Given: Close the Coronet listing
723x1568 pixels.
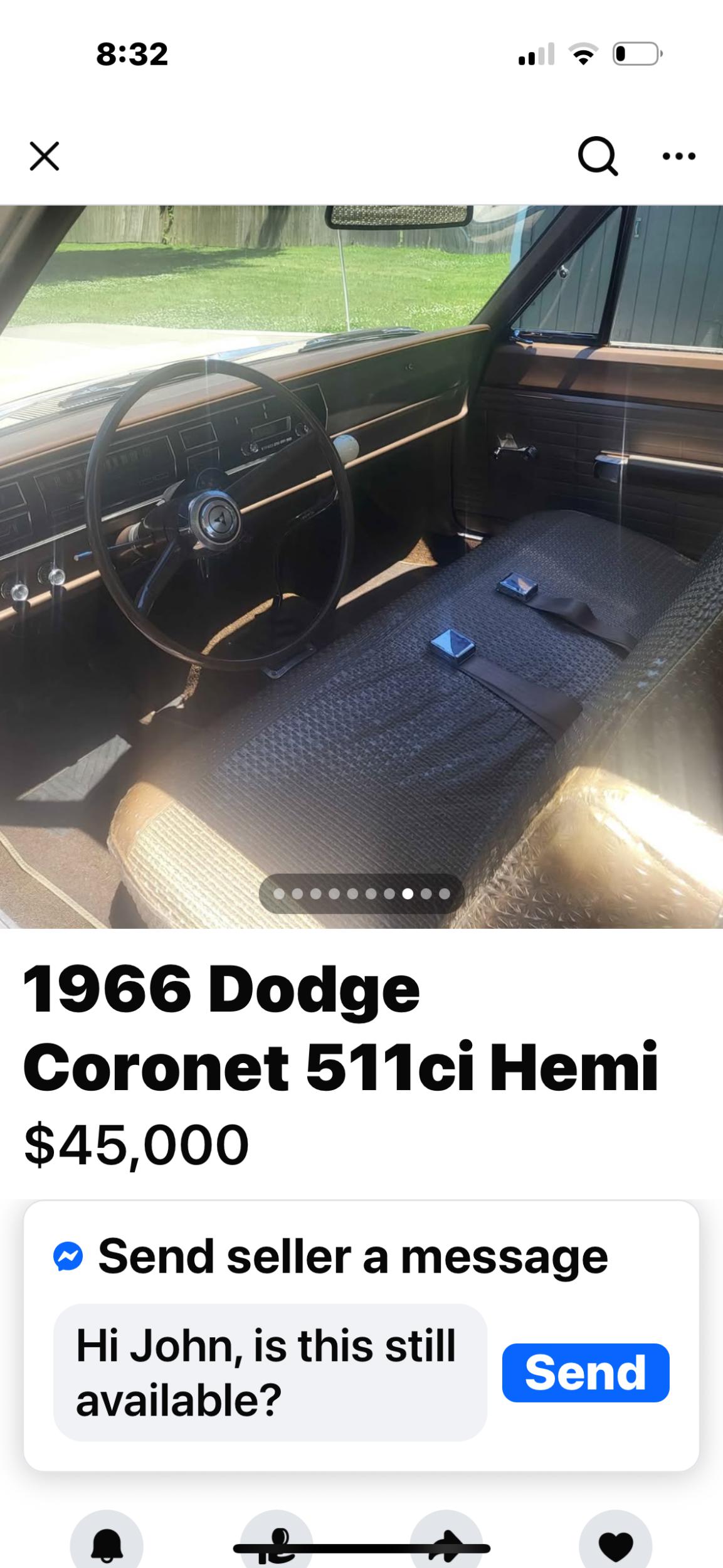Looking at the screenshot, I should (45, 156).
